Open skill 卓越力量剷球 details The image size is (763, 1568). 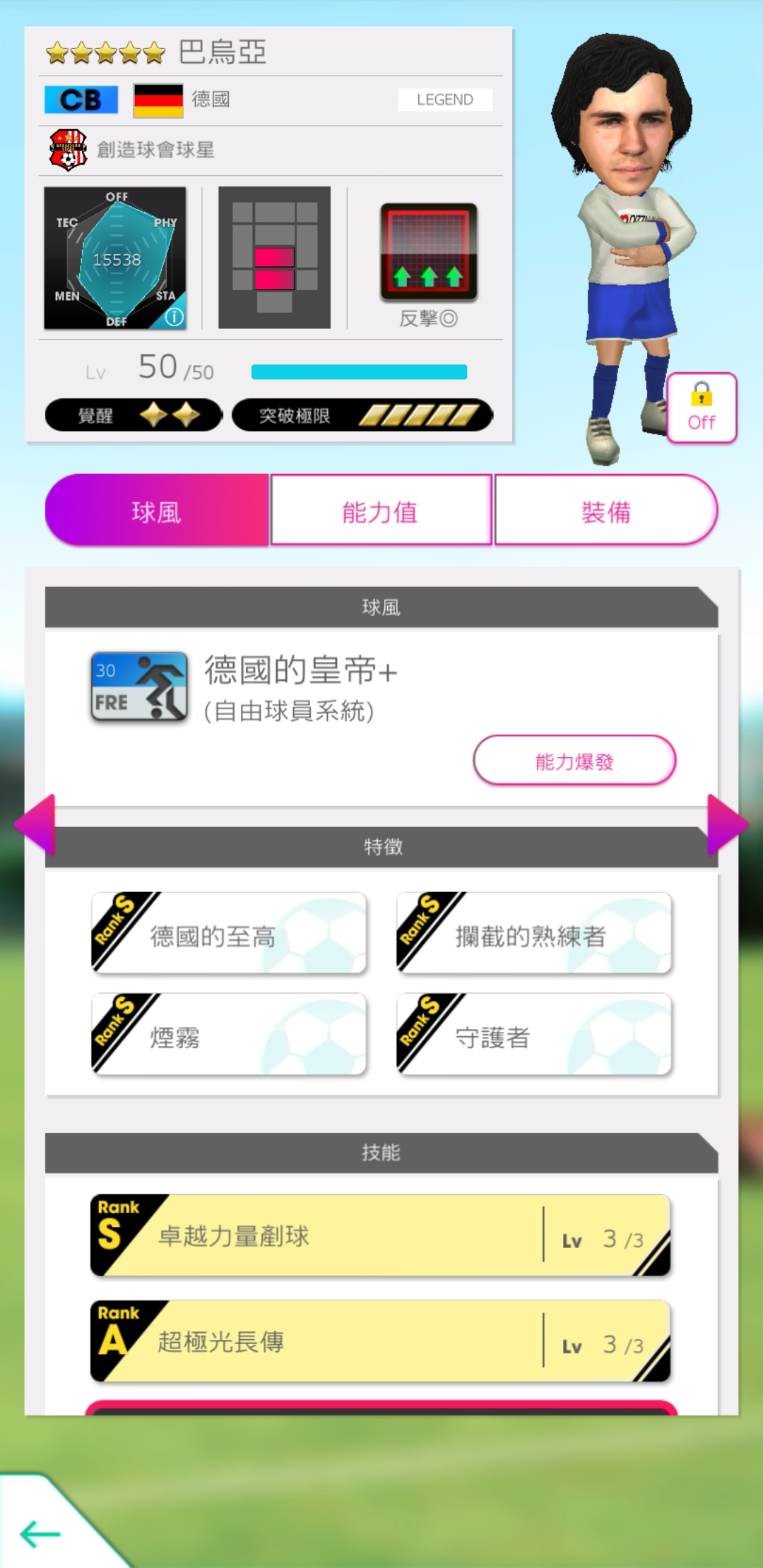pyautogui.click(x=380, y=1235)
